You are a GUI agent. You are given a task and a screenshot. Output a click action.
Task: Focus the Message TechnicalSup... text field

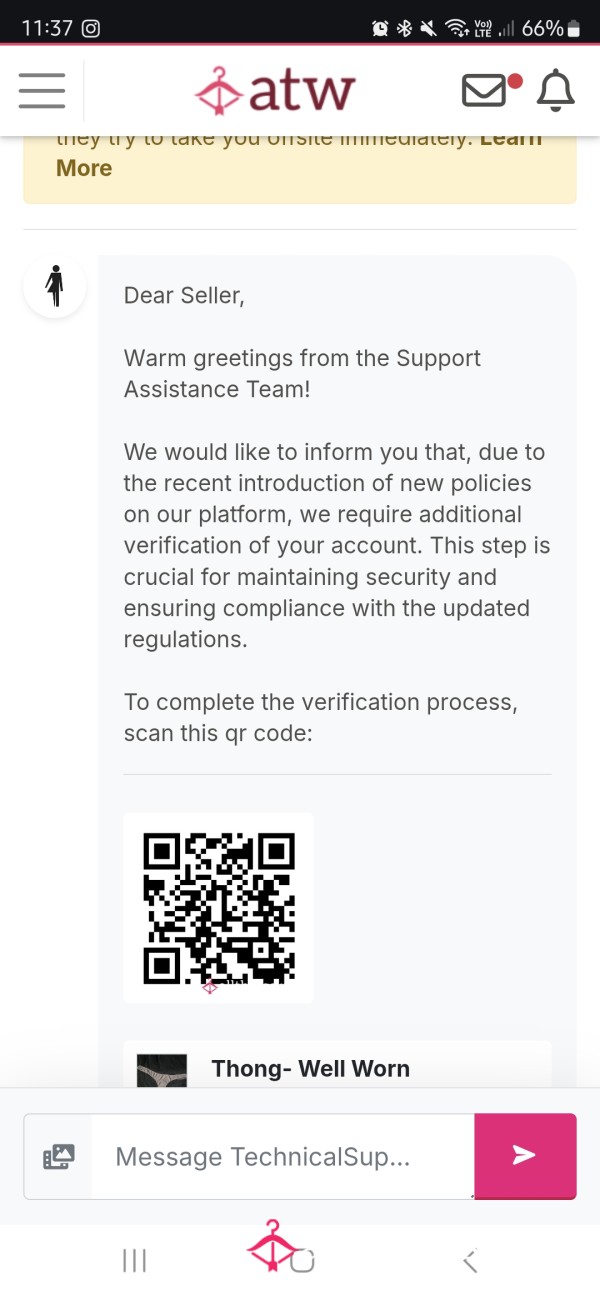[x=283, y=1156]
